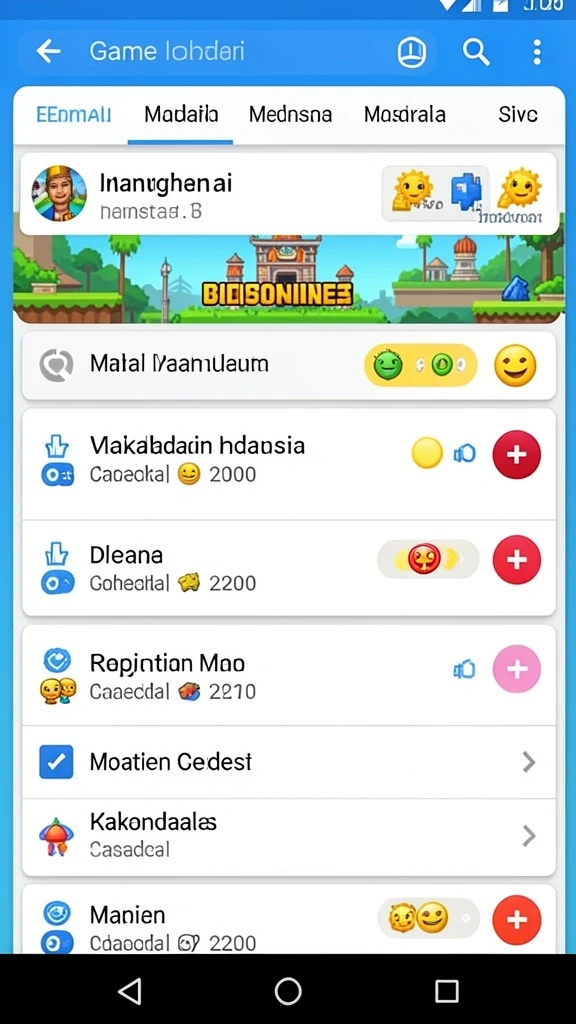
Task: Select the Sivc tab
Action: coord(518,115)
